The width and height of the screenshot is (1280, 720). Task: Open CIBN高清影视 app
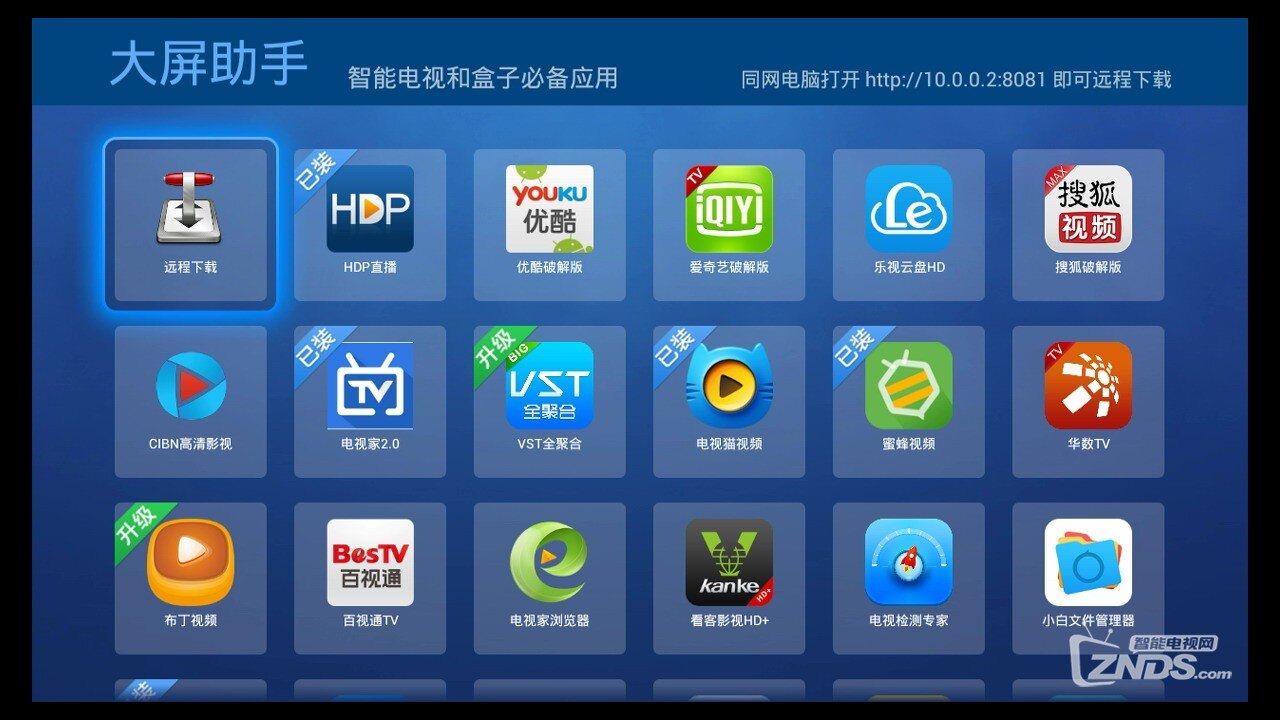(x=190, y=401)
